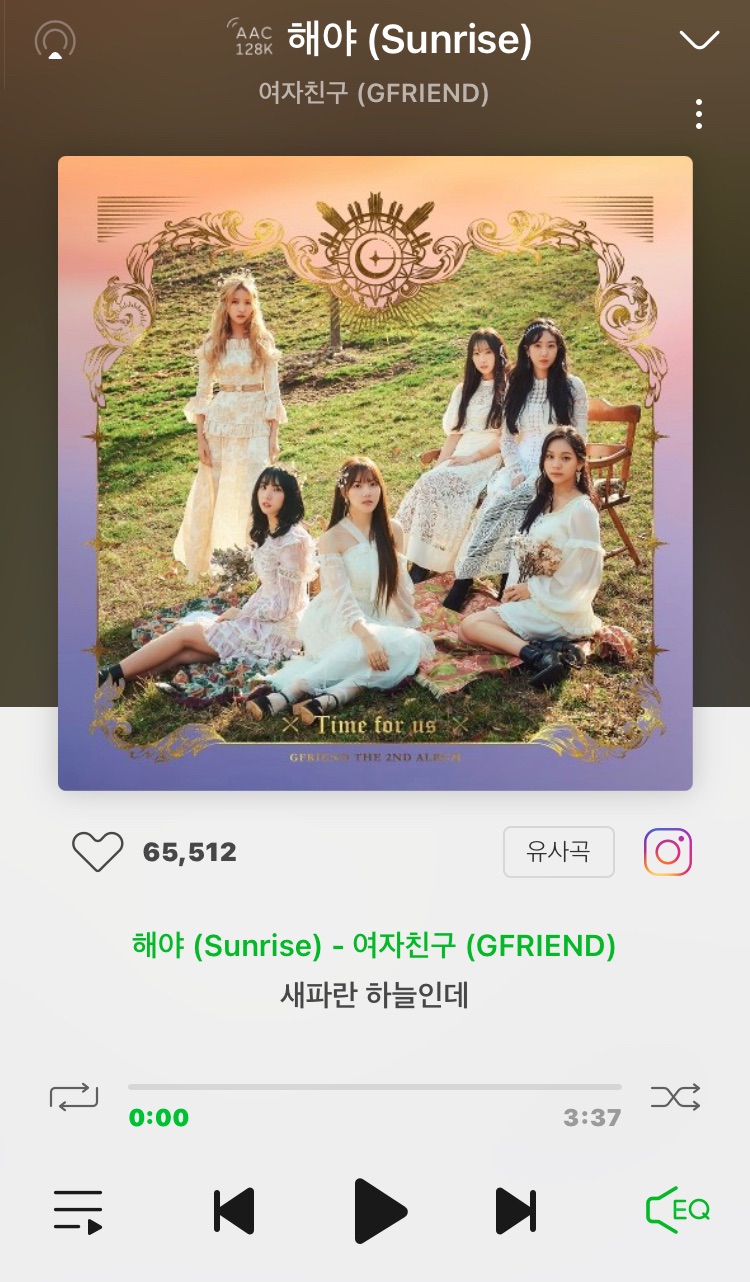Screen dimensions: 750x1282
Task: Tap the Time for us album cover
Action: pyautogui.click(x=375, y=473)
